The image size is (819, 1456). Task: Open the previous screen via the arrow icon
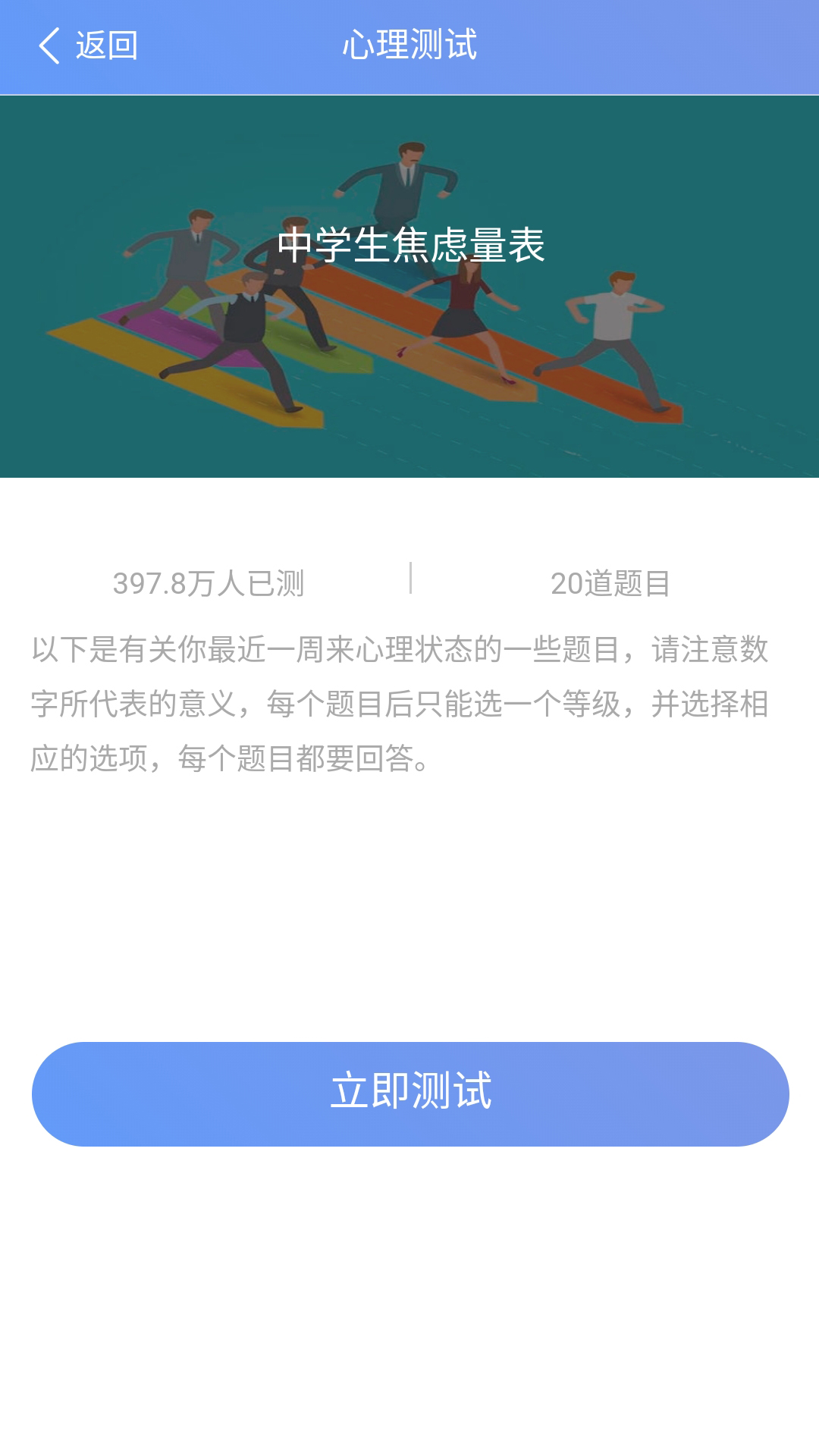(x=49, y=45)
